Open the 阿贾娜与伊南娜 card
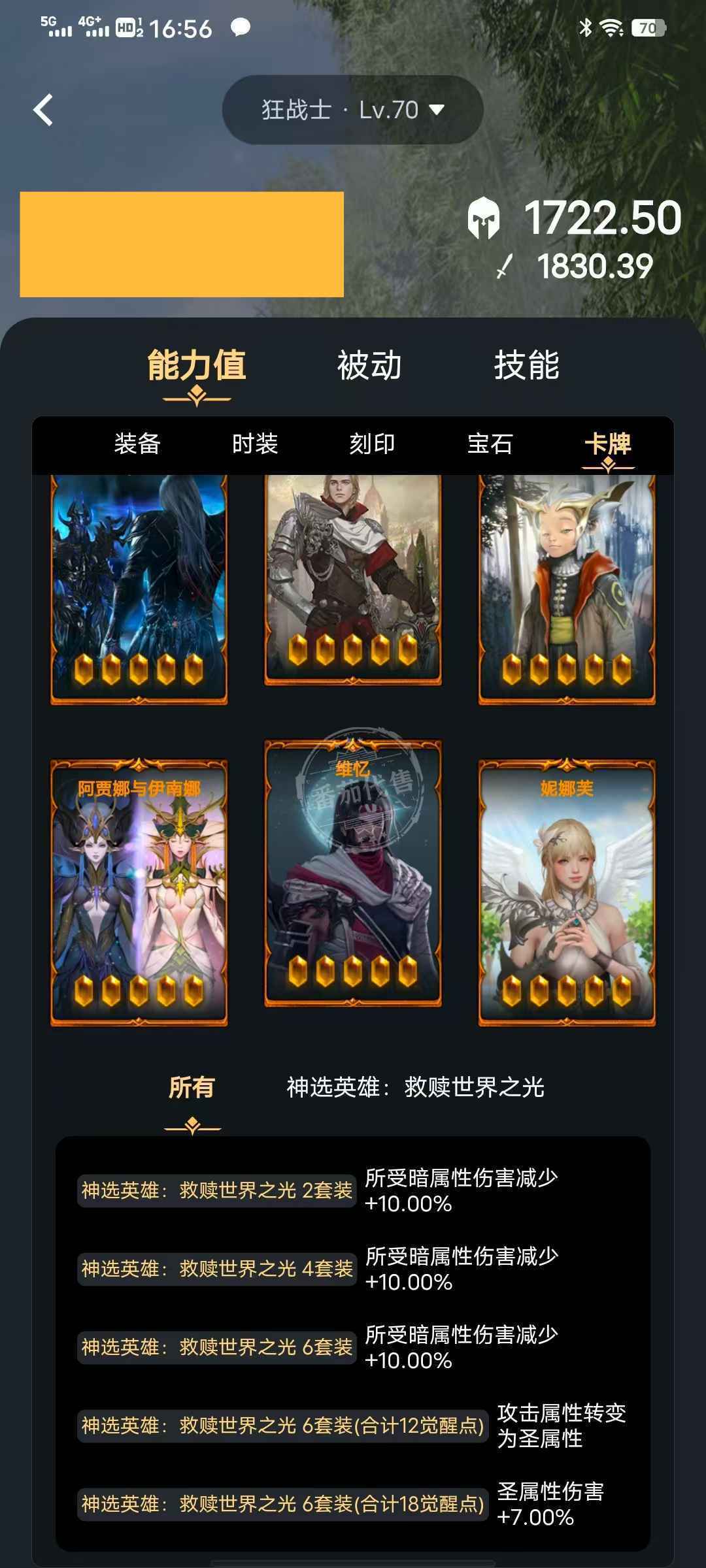Screen dimensions: 706x1568 click(139, 892)
